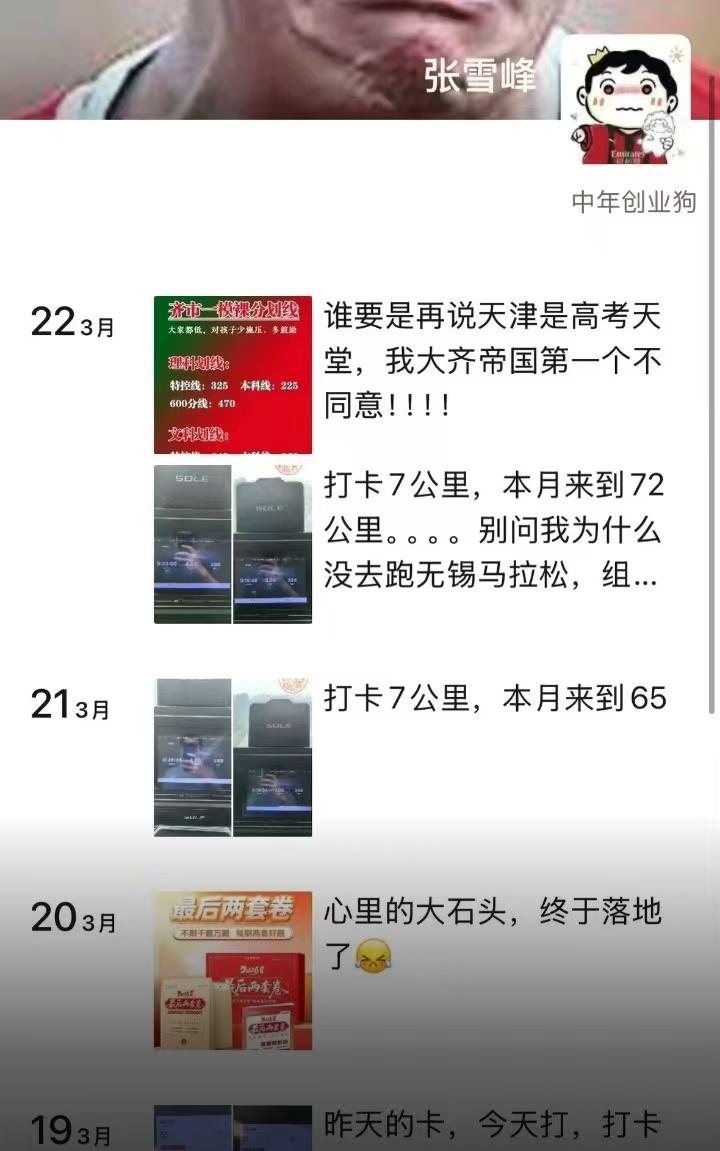View the 最后两套卷 book cover image

tap(232, 968)
